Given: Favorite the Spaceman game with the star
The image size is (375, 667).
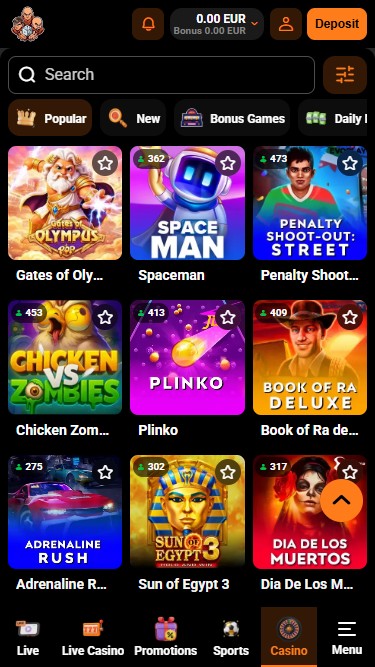Looking at the screenshot, I should click(228, 163).
